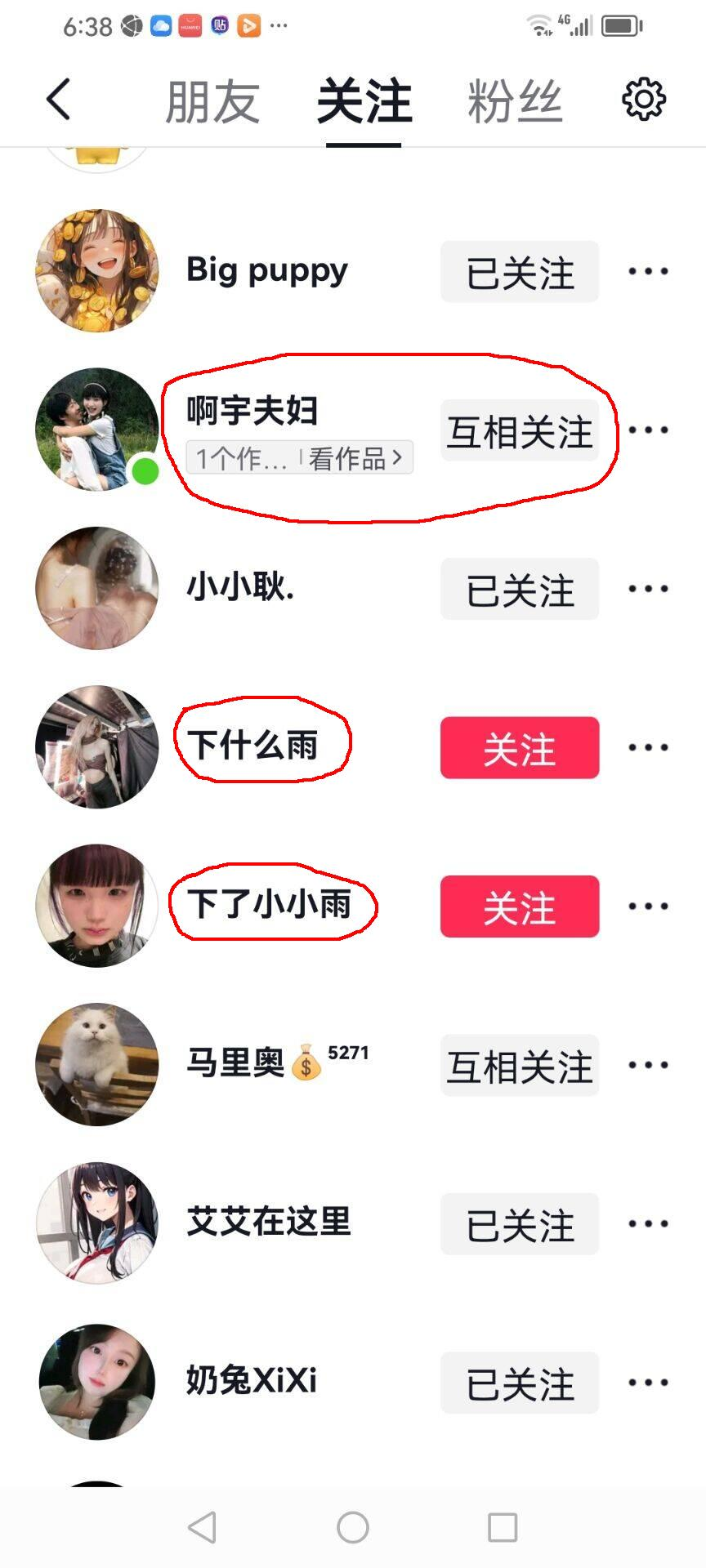Screen dimensions: 706x1568
Task: Follow 下什么雨
Action: coord(520,747)
